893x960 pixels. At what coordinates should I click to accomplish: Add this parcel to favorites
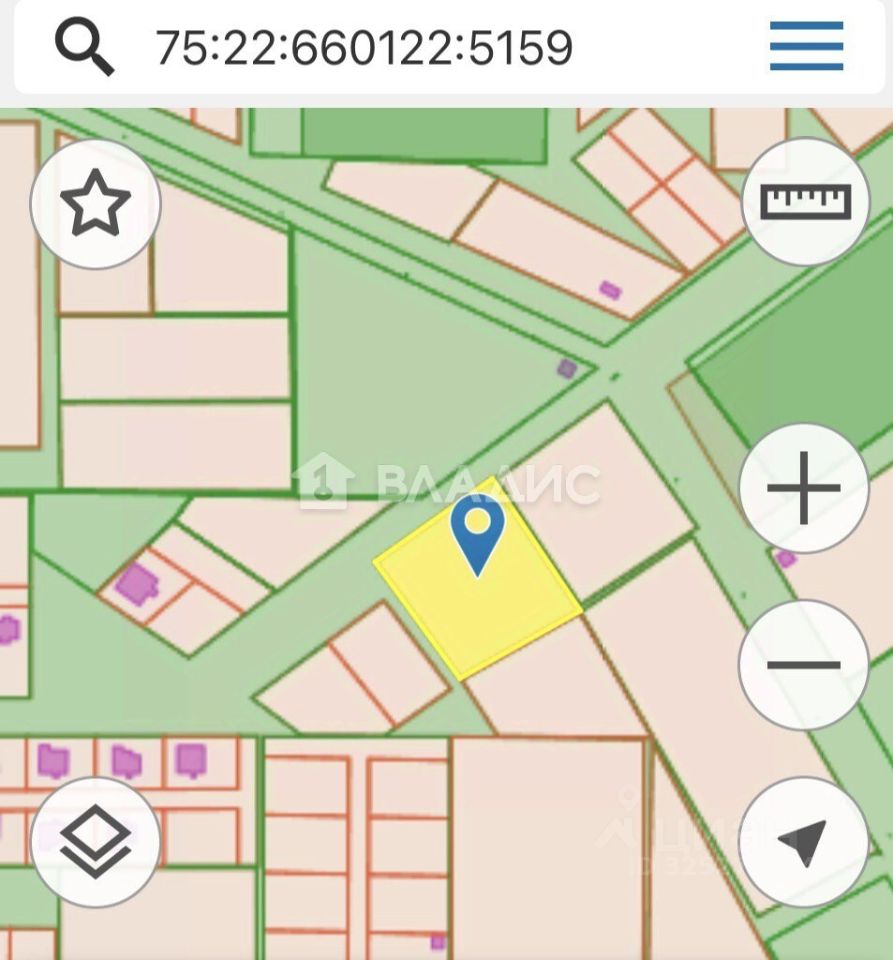point(96,203)
